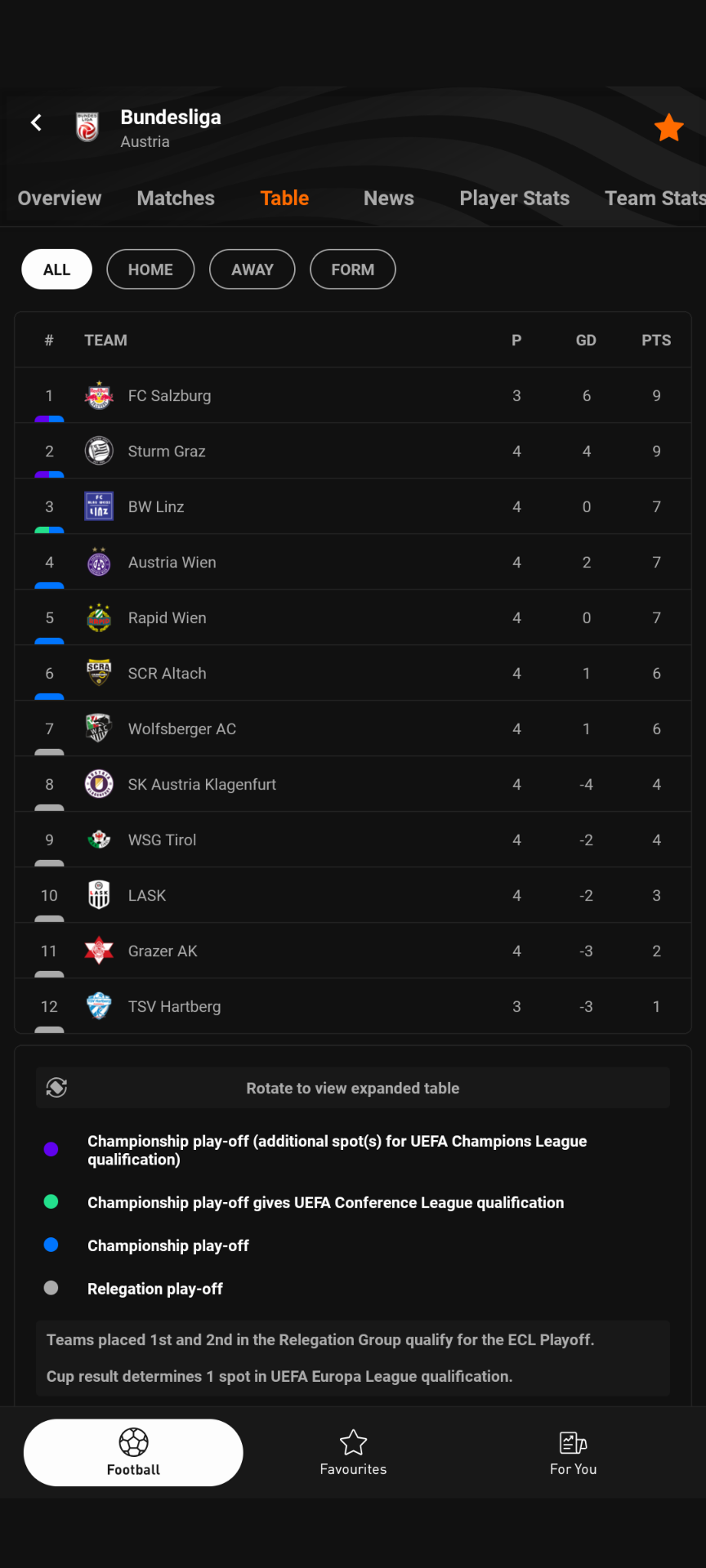The width and height of the screenshot is (706, 1568).
Task: Open TSV Hartberg team row
Action: pos(353,1006)
